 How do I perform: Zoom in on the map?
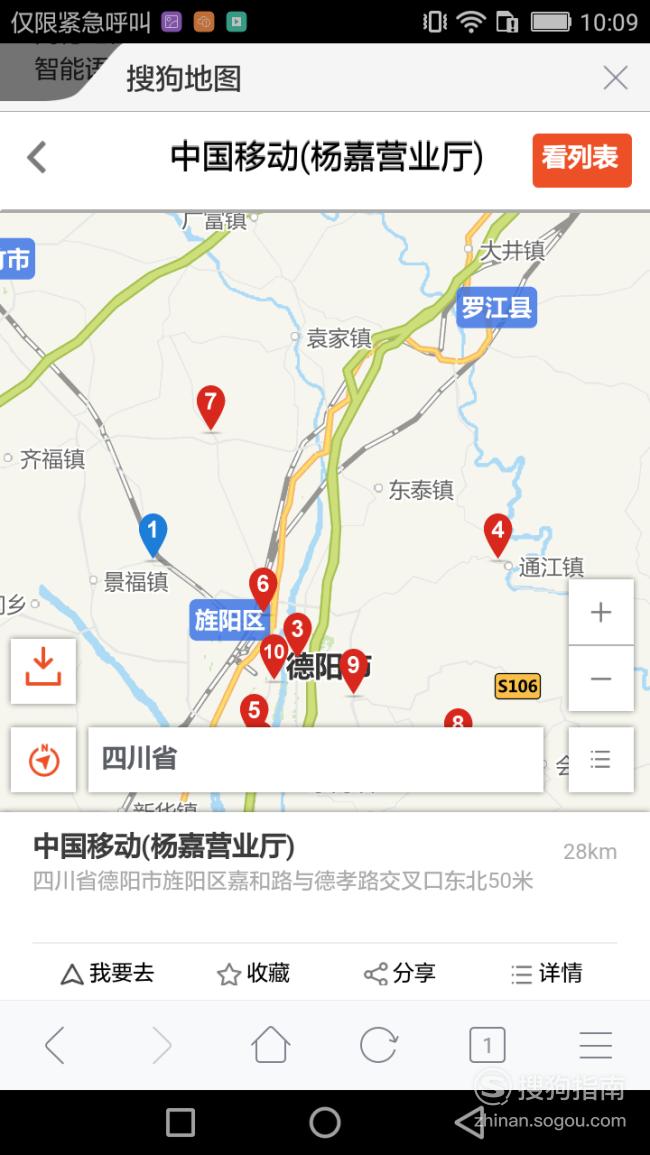[x=601, y=612]
